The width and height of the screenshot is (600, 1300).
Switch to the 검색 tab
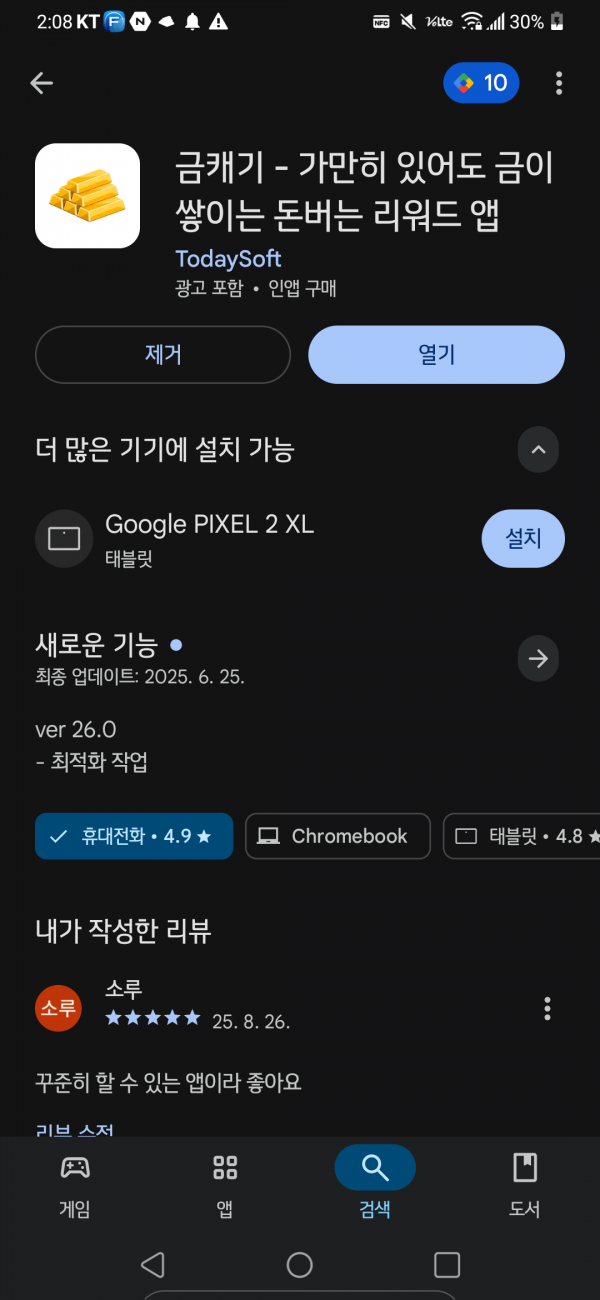click(375, 1186)
